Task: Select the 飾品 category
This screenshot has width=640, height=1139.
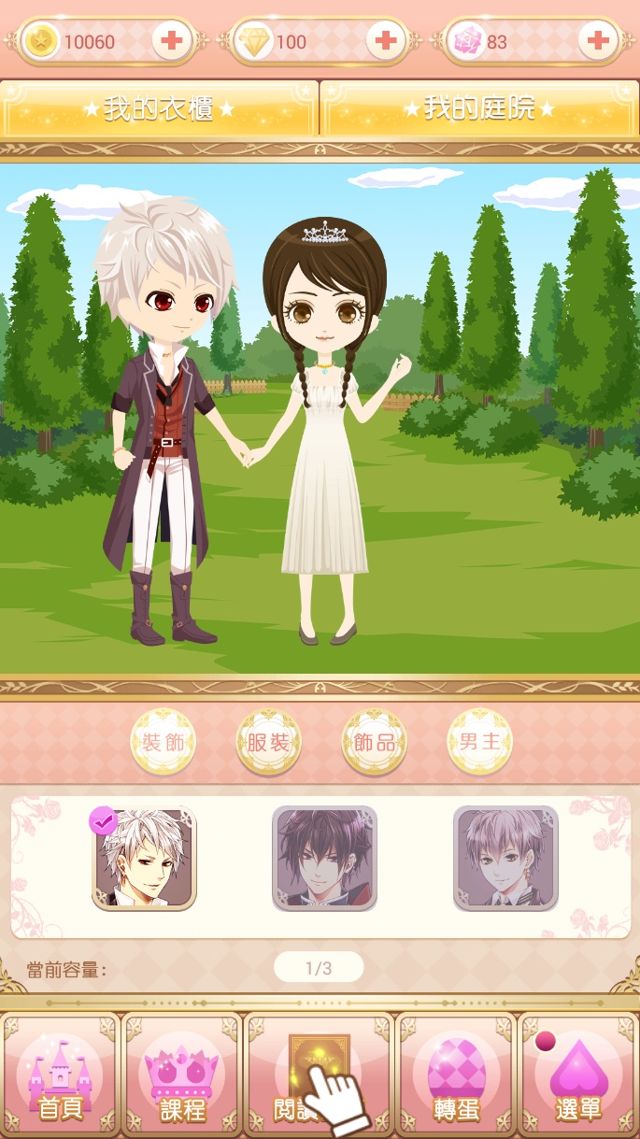Action: tap(374, 742)
